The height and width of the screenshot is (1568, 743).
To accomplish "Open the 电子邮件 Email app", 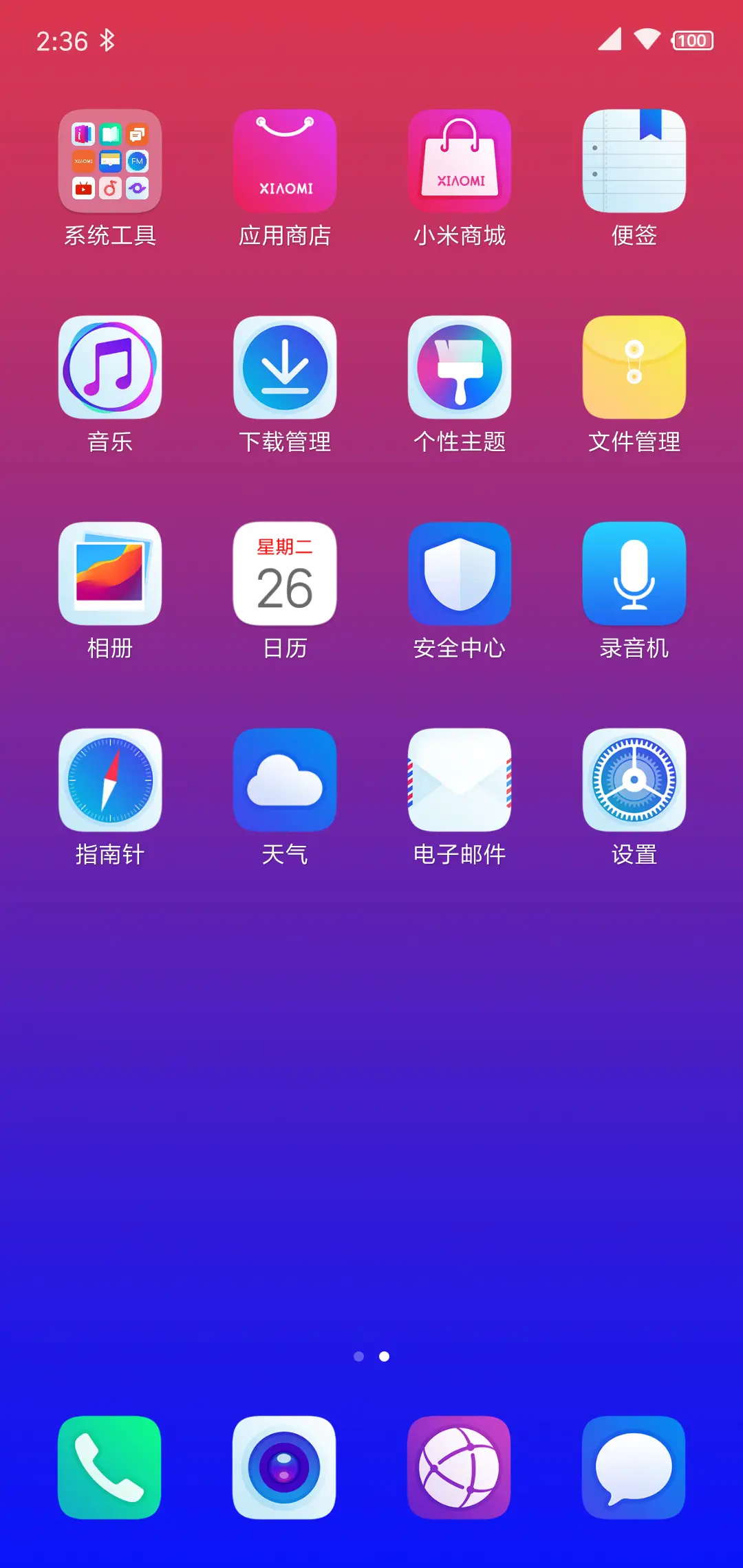I will click(x=460, y=779).
